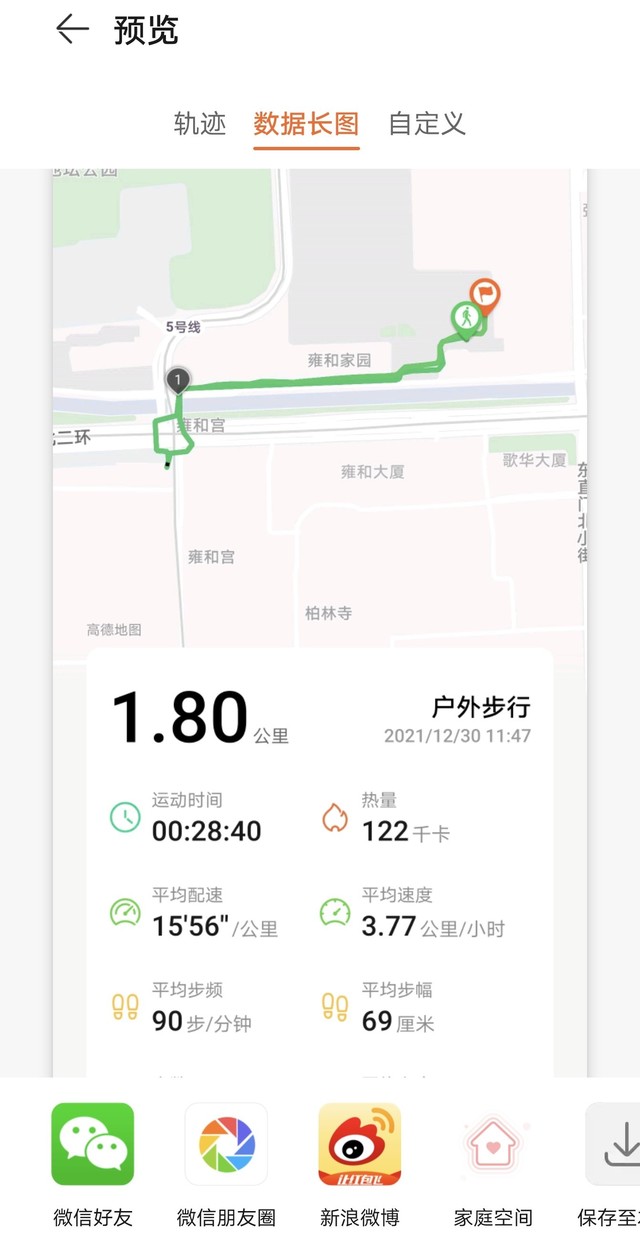
Task: Switch to the 轨迹 tab
Action: pyautogui.click(x=200, y=124)
